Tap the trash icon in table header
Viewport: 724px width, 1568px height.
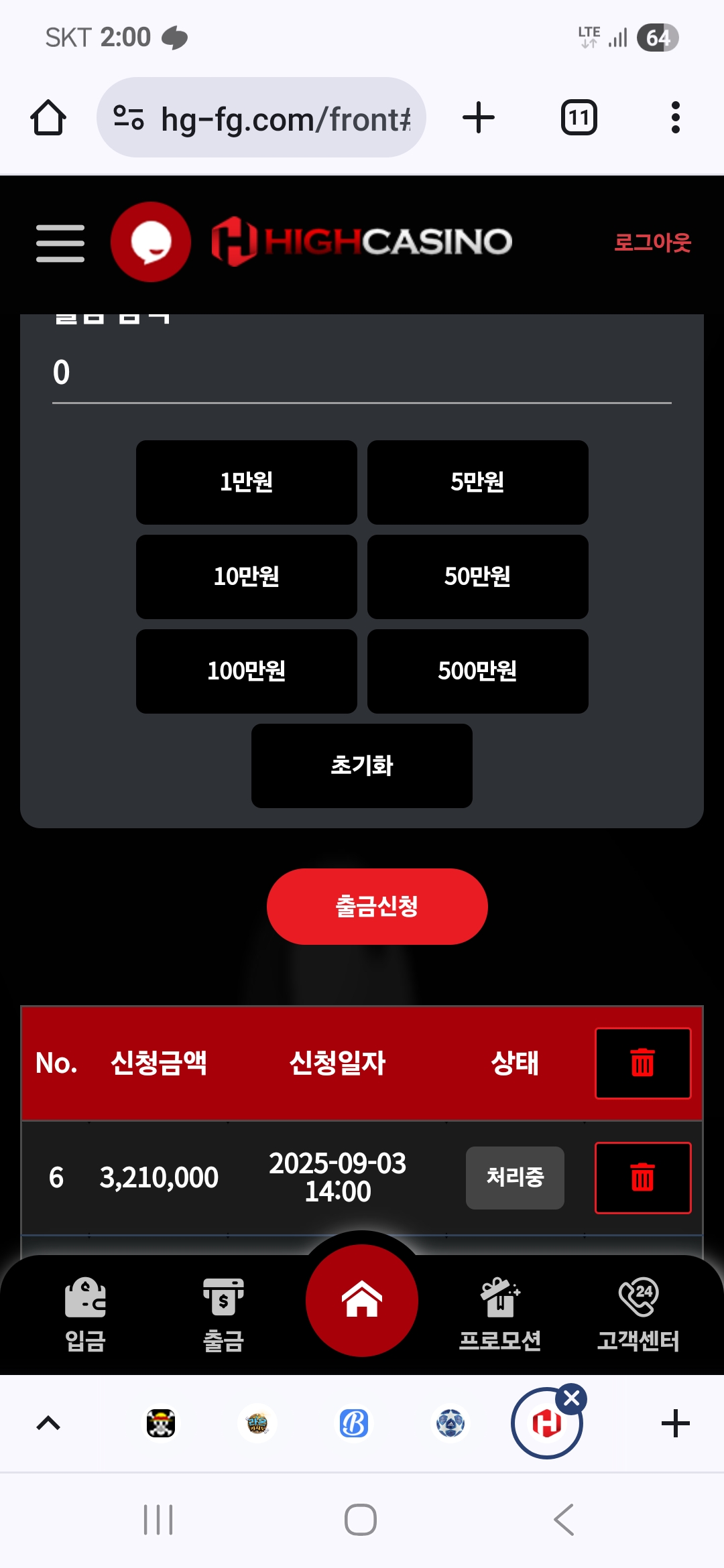[x=642, y=1063]
